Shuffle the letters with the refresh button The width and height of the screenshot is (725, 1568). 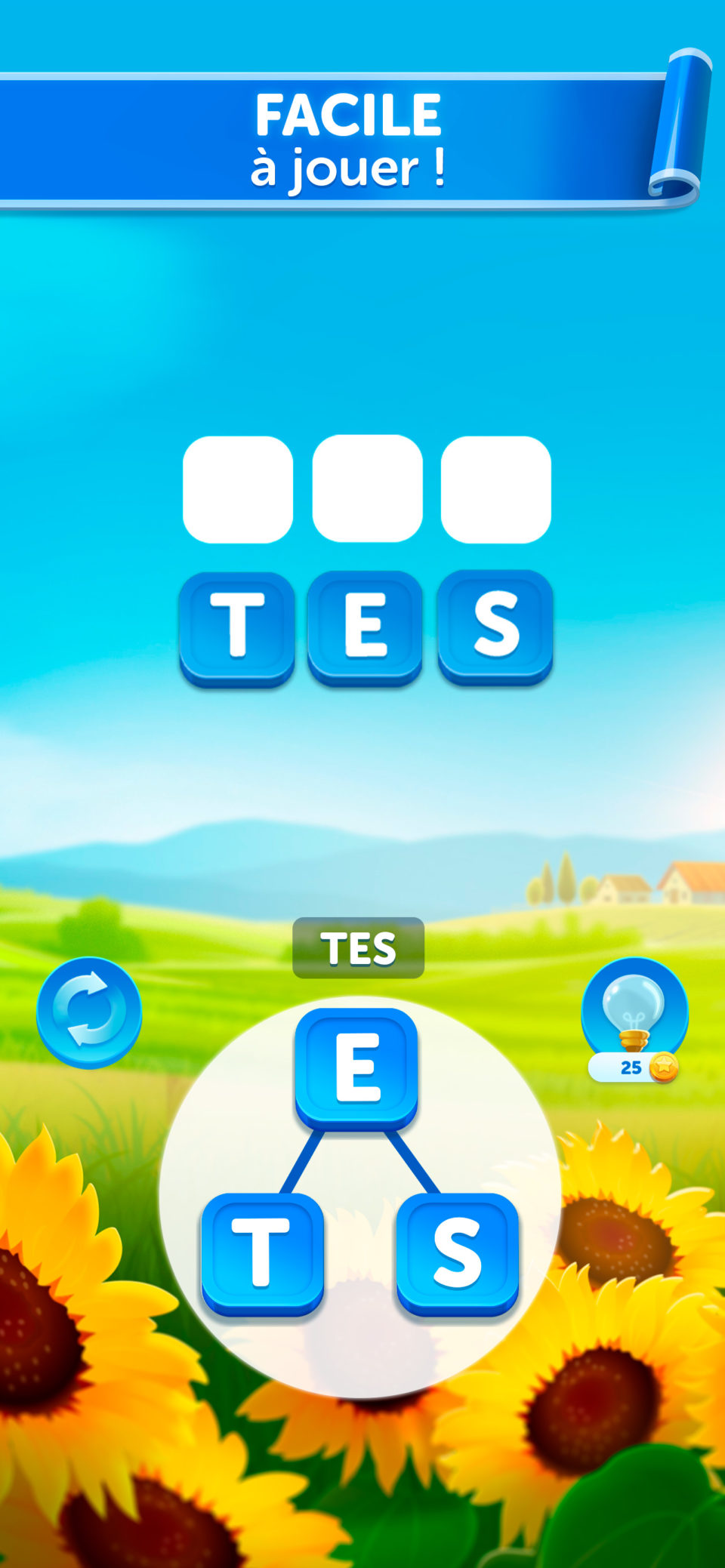[x=89, y=1012]
